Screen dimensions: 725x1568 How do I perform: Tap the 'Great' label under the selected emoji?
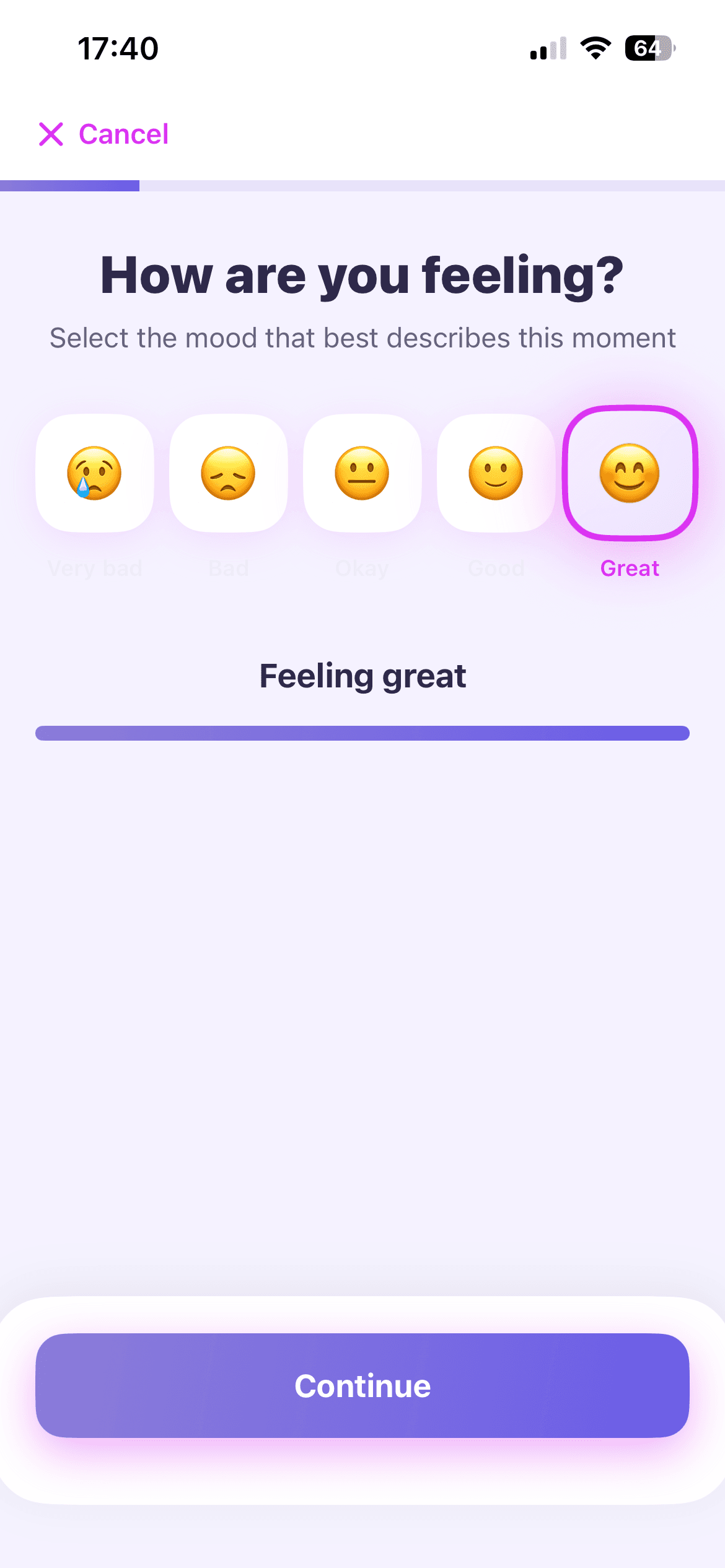tap(630, 568)
